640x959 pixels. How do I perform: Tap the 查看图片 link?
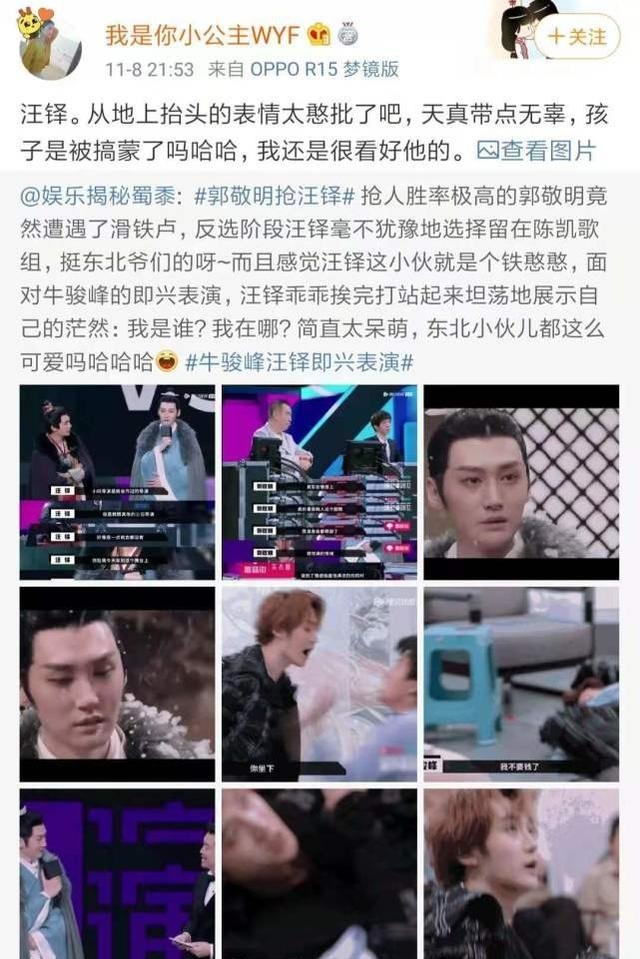(536, 152)
